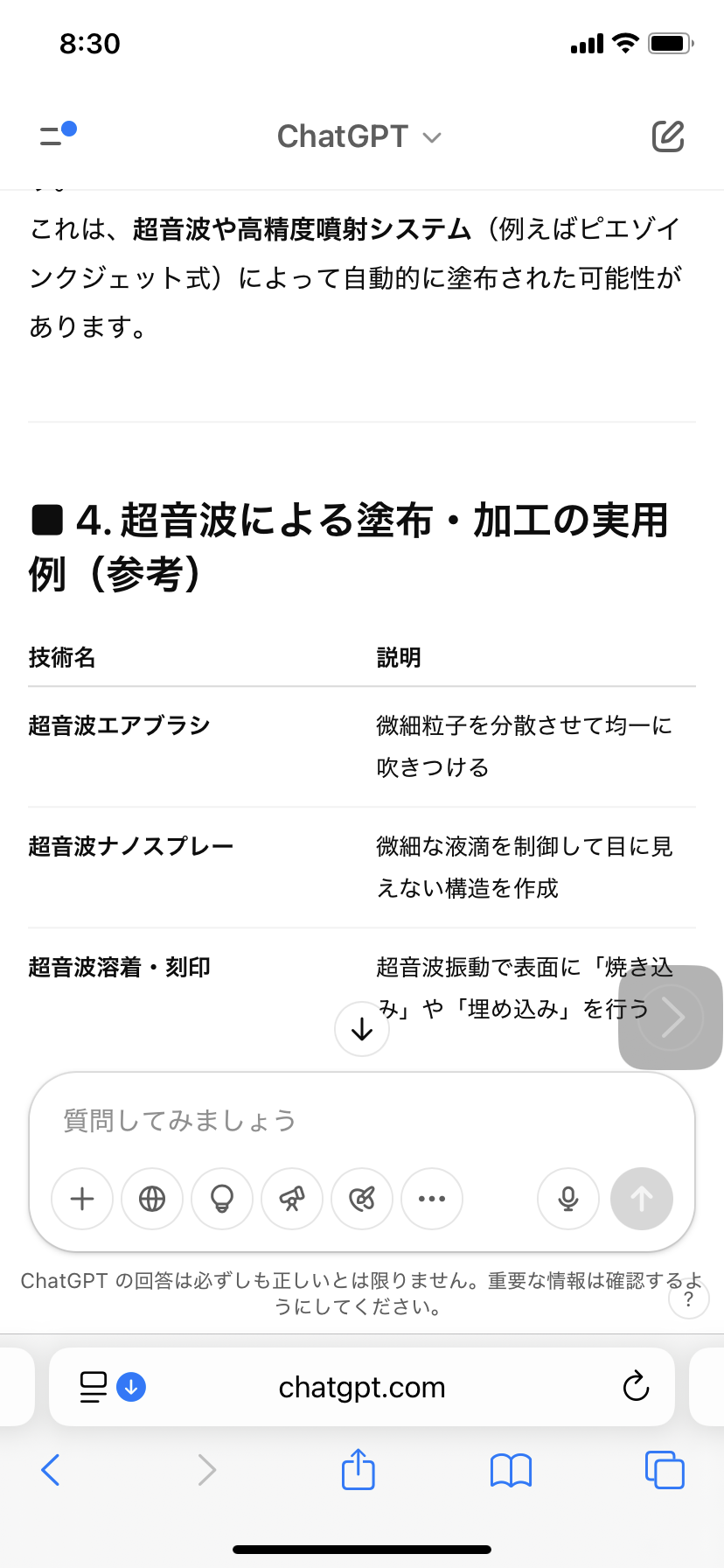This screenshot has height=1568, width=724.
Task: Go back to the previous page
Action: coord(51,1470)
